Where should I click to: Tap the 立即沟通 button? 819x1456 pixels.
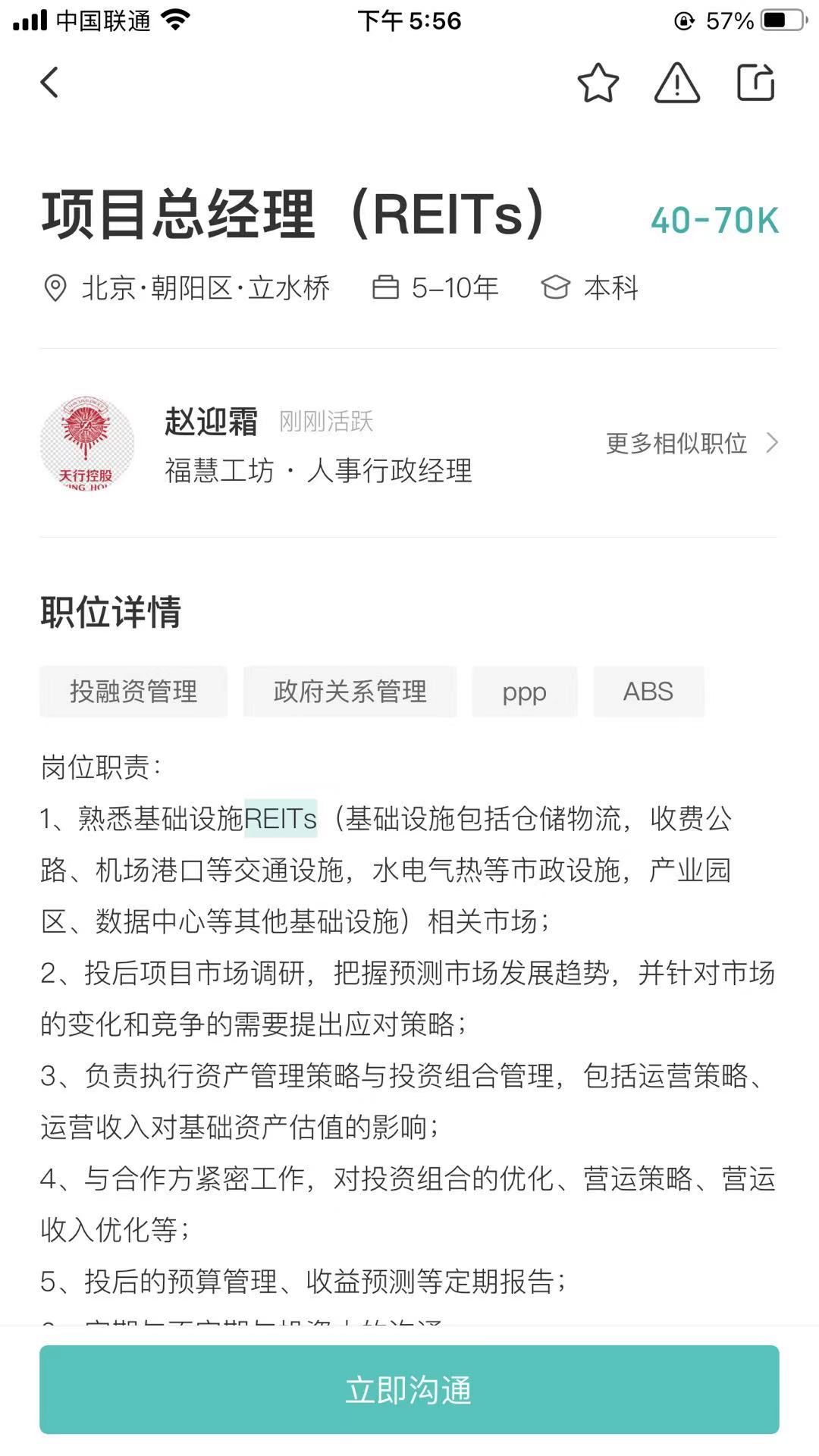click(x=409, y=1389)
